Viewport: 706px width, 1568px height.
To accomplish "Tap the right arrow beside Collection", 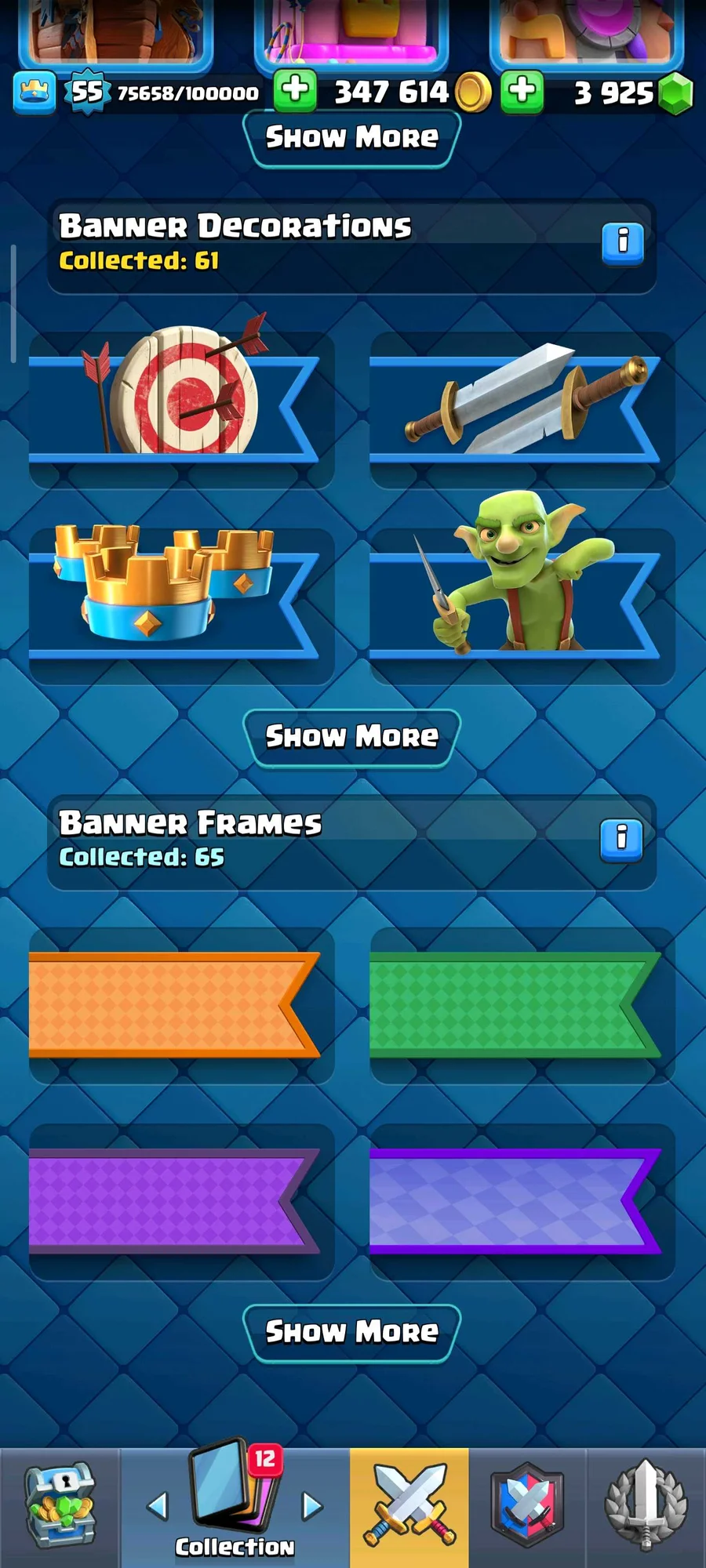I will 312,1505.
